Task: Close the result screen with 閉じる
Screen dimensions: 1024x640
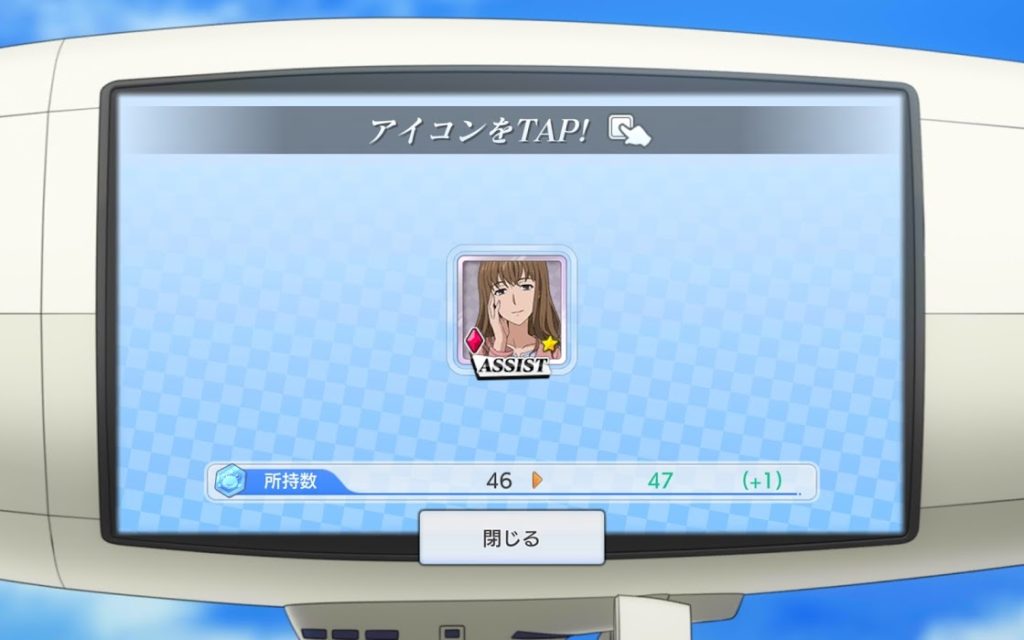Action: pos(511,538)
